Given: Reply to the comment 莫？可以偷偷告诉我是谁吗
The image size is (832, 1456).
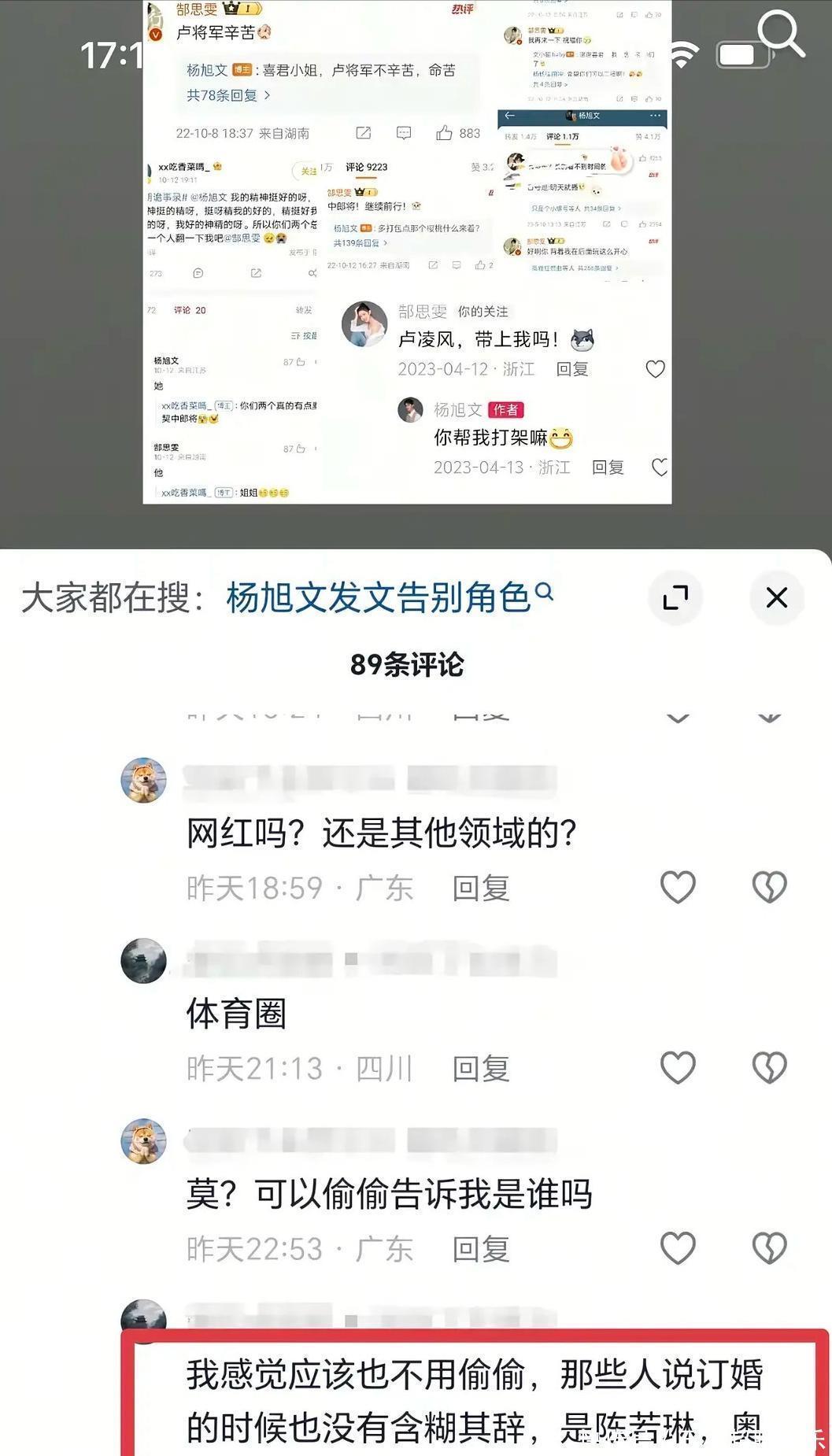Looking at the screenshot, I should 481,1249.
